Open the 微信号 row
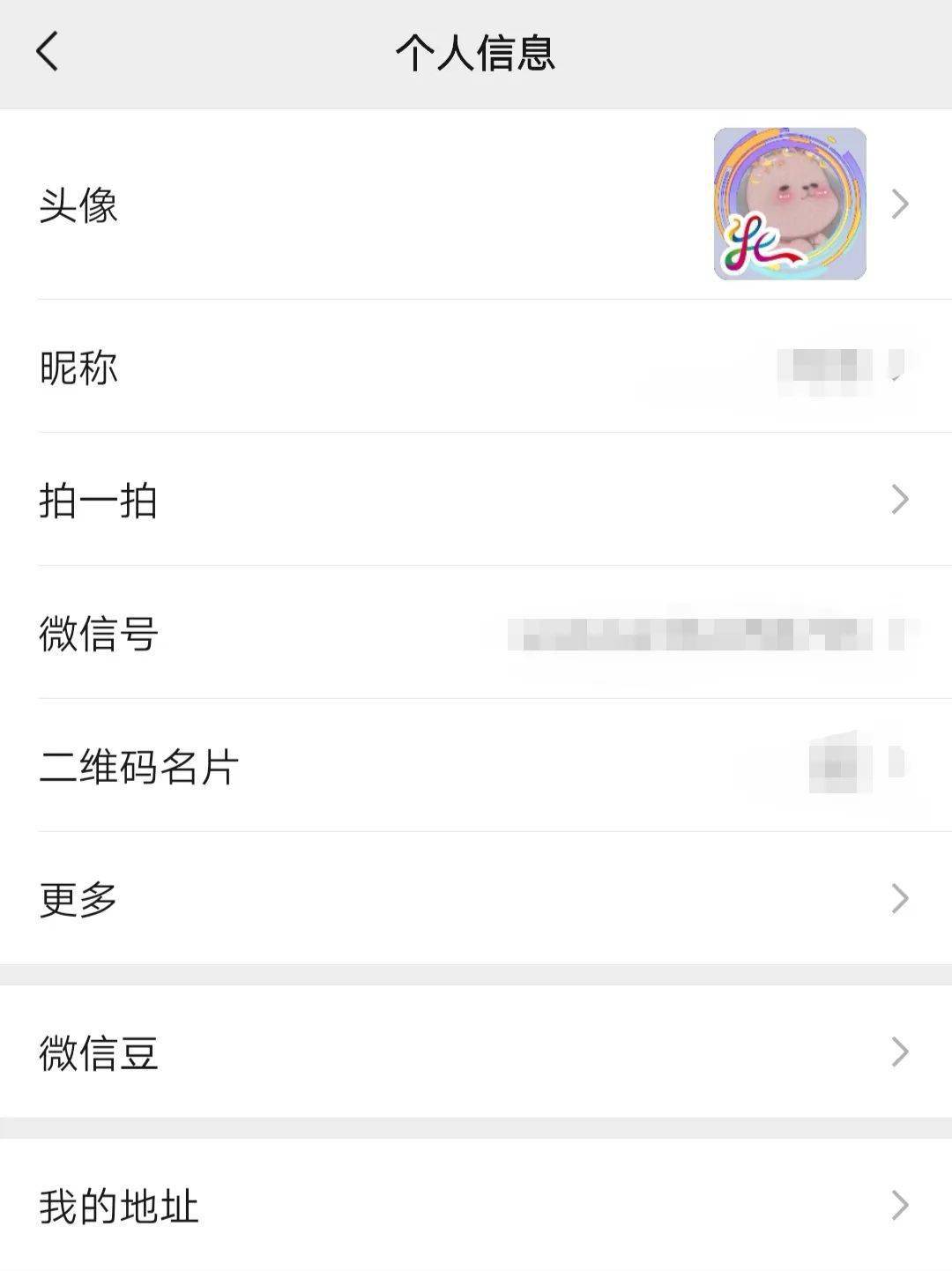This screenshot has width=952, height=1271. point(476,633)
